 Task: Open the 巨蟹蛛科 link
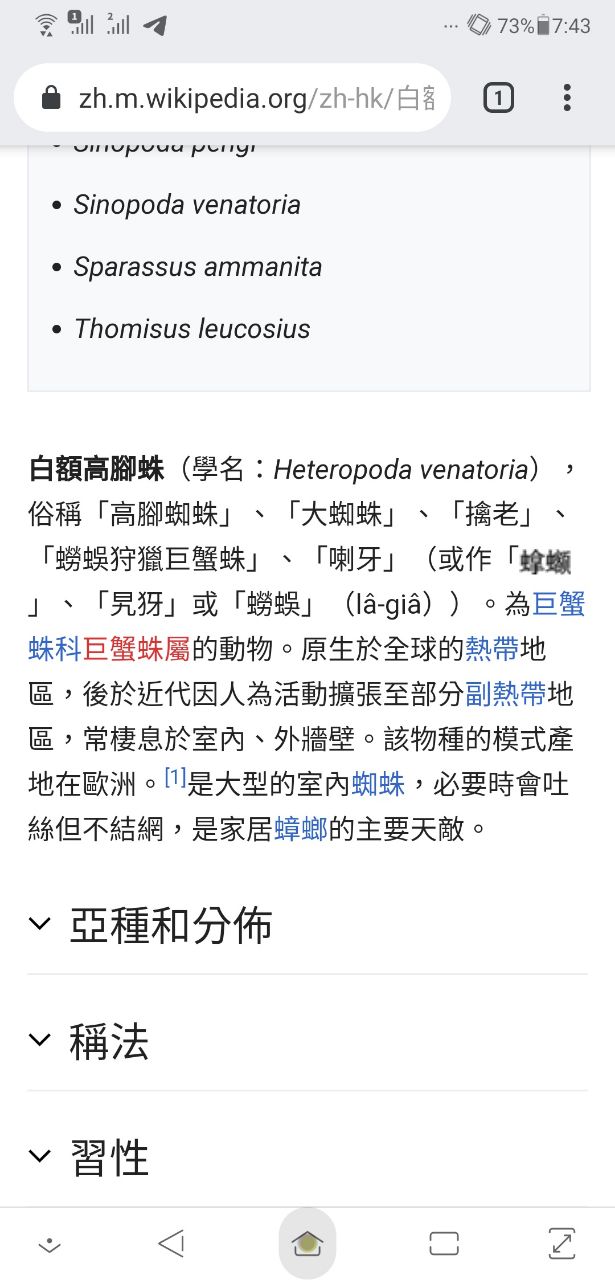click(55, 648)
